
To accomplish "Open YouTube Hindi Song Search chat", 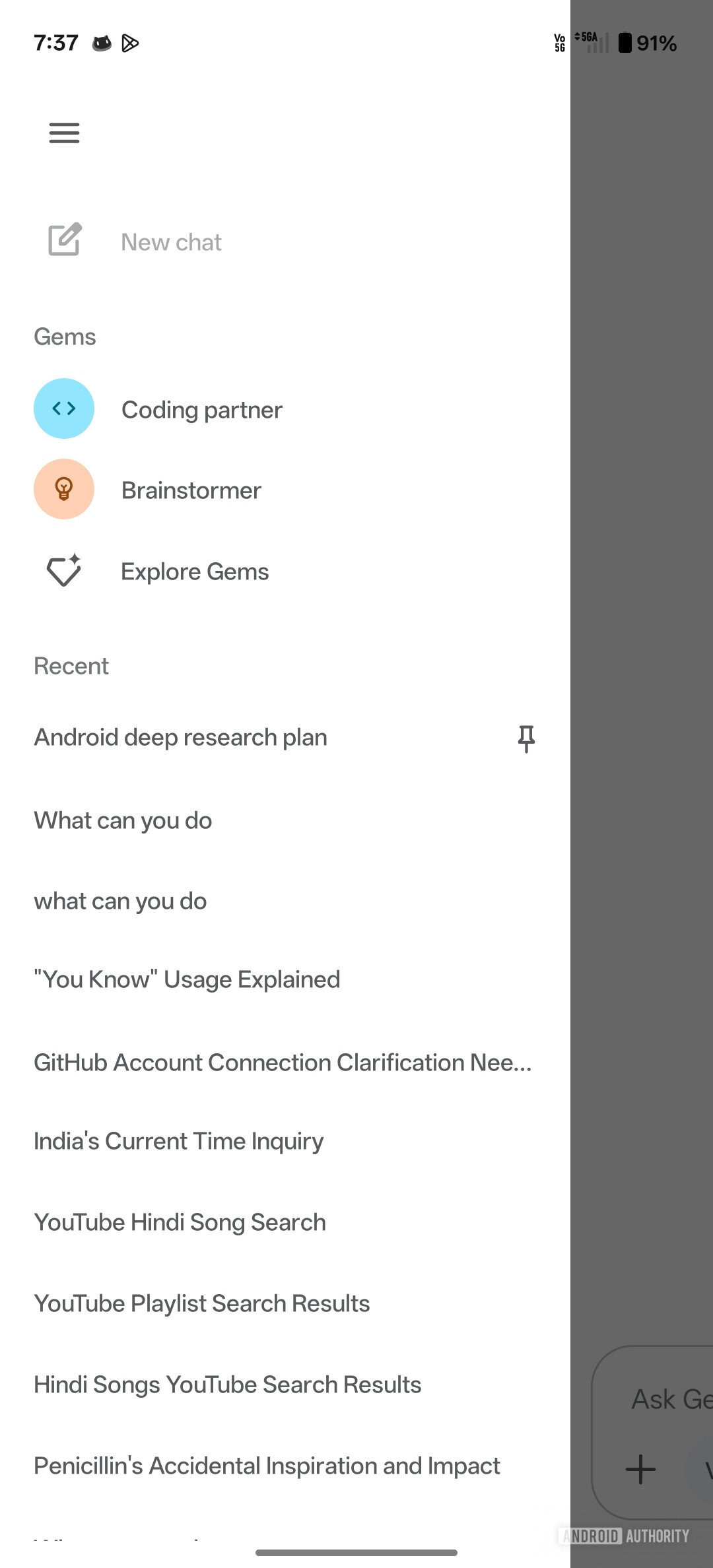I will [x=180, y=1222].
